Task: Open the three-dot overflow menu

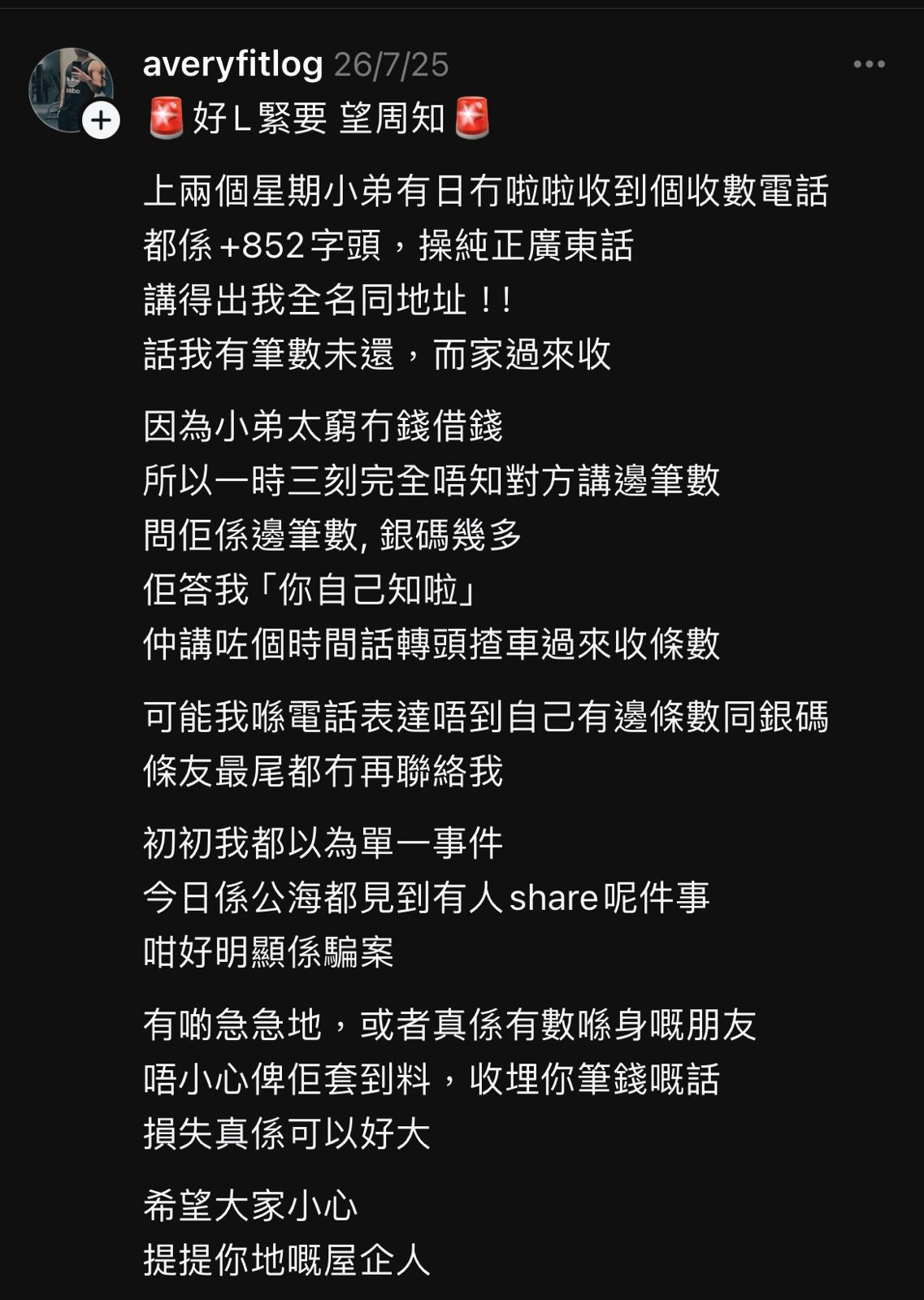Action: click(x=869, y=64)
